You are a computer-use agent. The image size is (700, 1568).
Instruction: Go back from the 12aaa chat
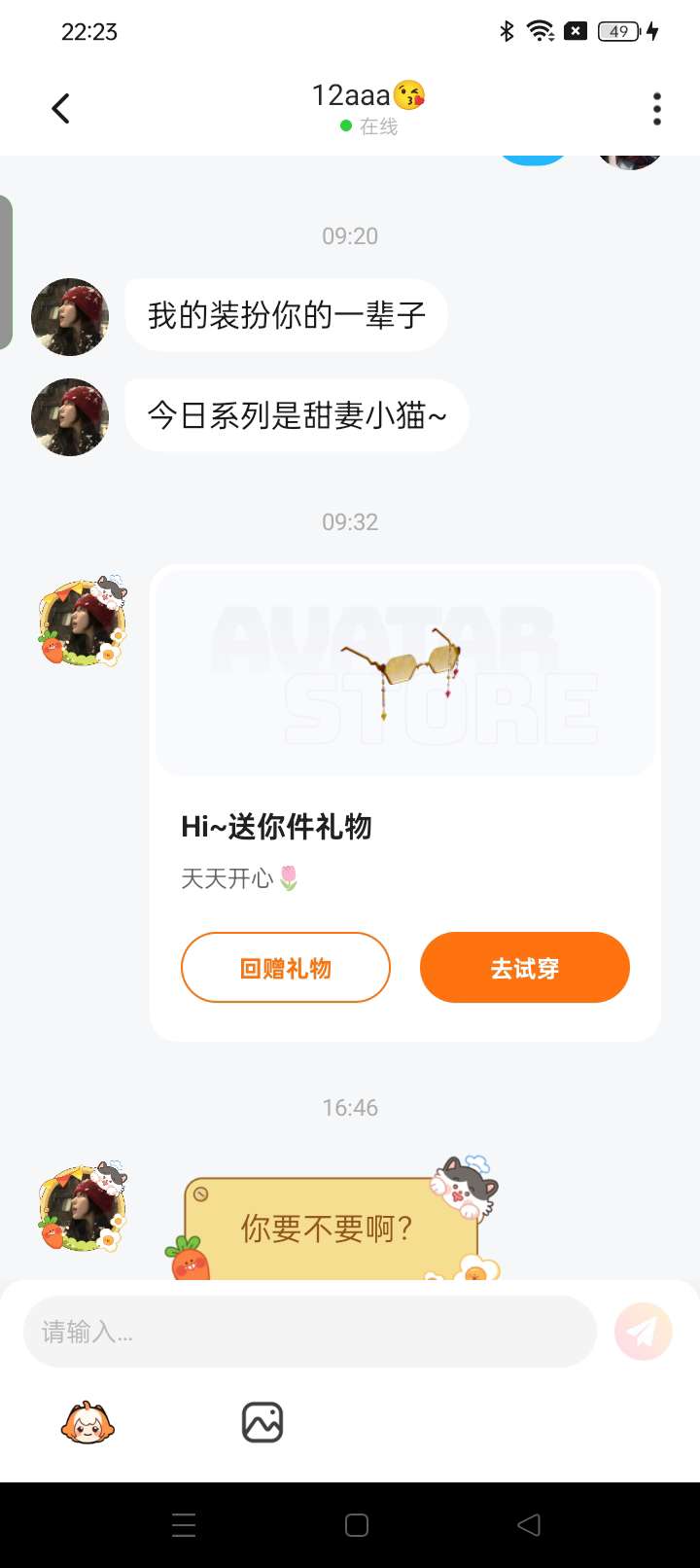point(60,108)
